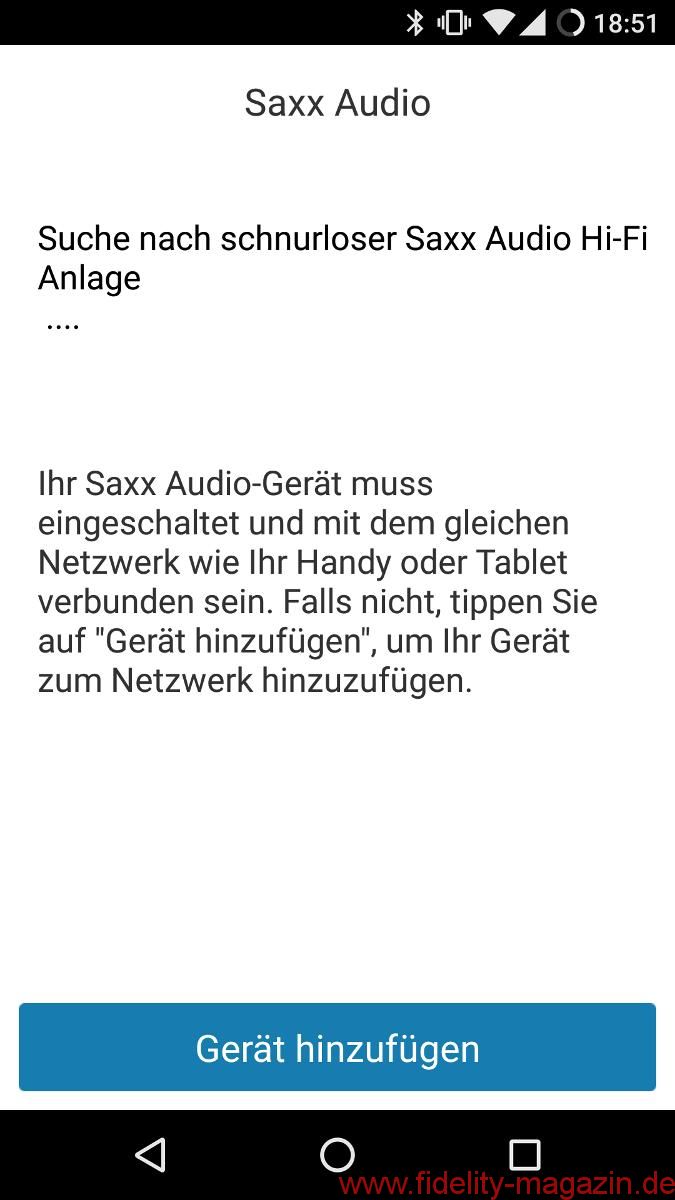Tap the Gerät hinzufügen button
Screen dimensions: 675x1200
(337, 1048)
